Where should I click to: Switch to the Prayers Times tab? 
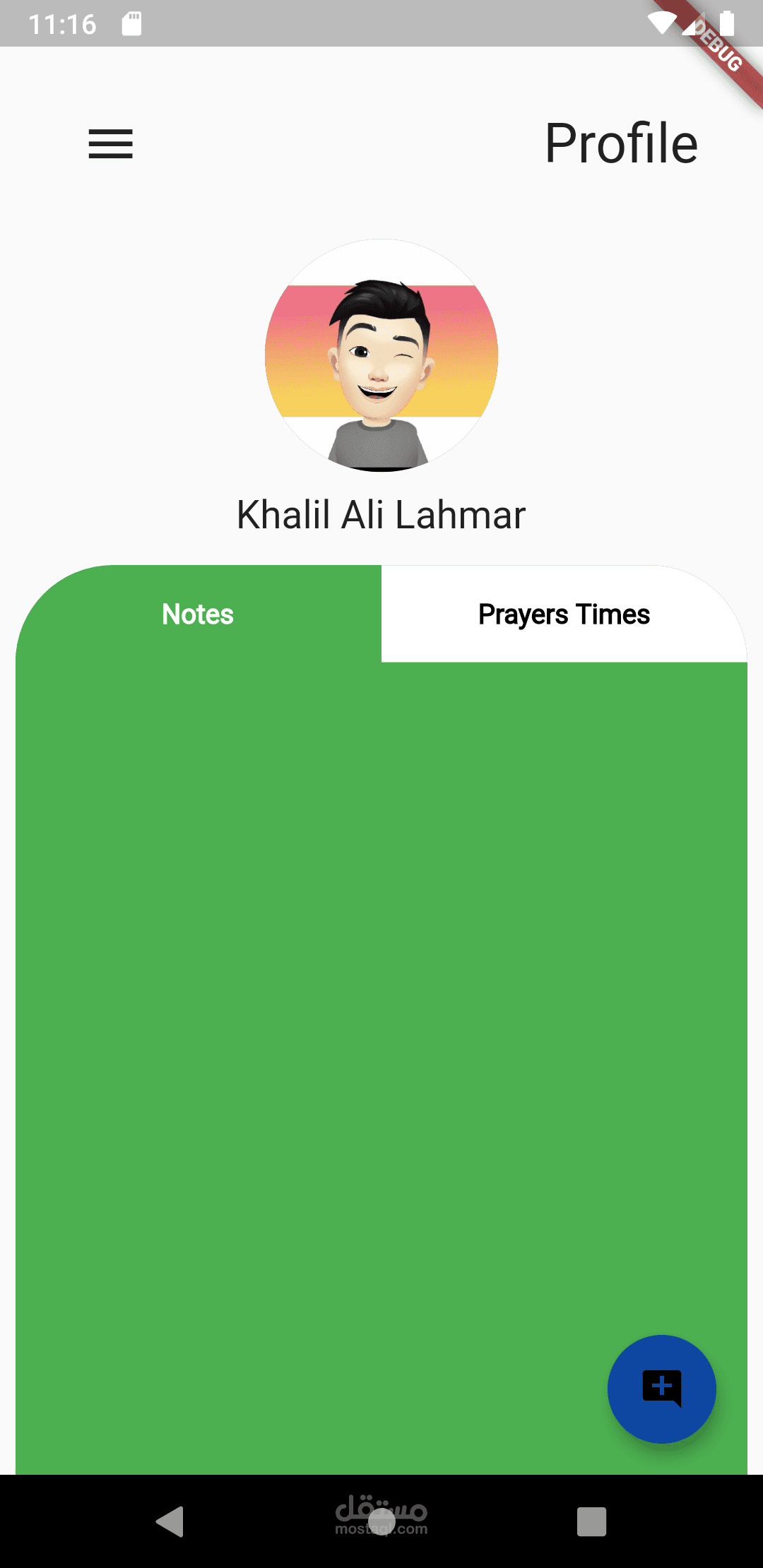(564, 614)
